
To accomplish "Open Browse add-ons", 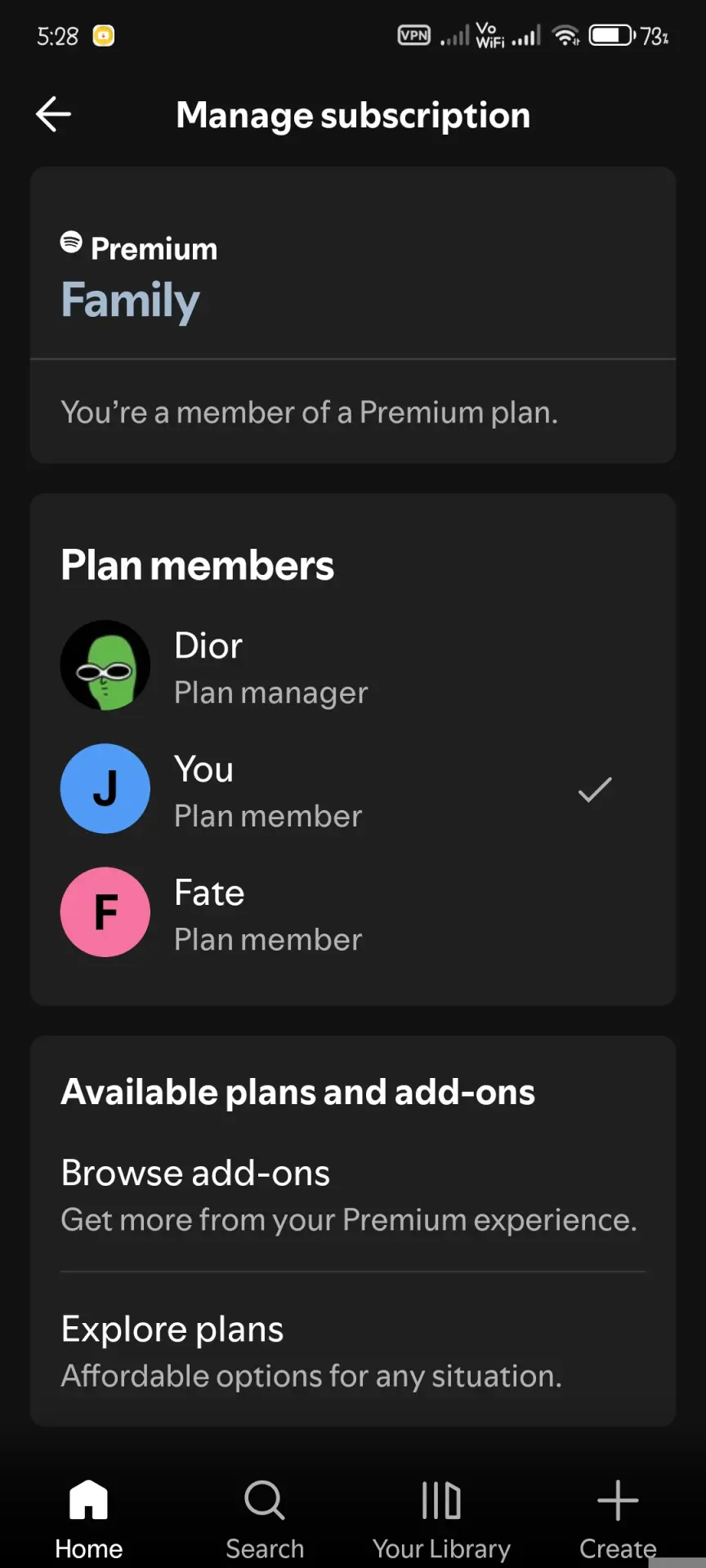I will pyautogui.click(x=353, y=1195).
